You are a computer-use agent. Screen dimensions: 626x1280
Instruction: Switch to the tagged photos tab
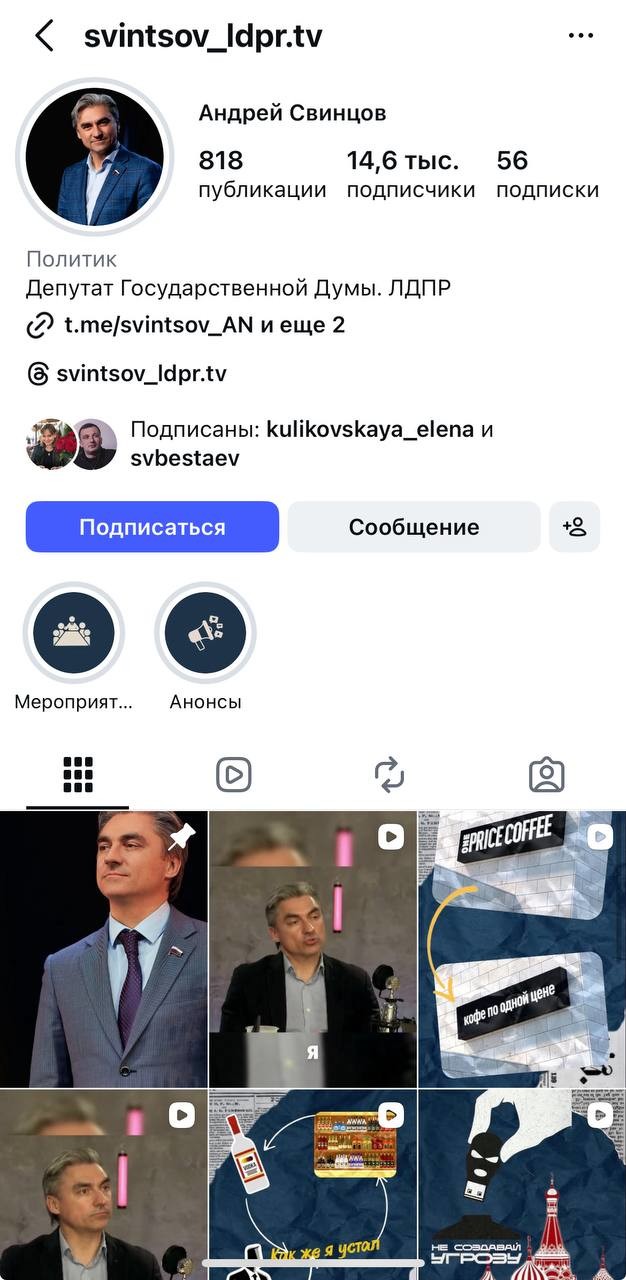coord(547,775)
